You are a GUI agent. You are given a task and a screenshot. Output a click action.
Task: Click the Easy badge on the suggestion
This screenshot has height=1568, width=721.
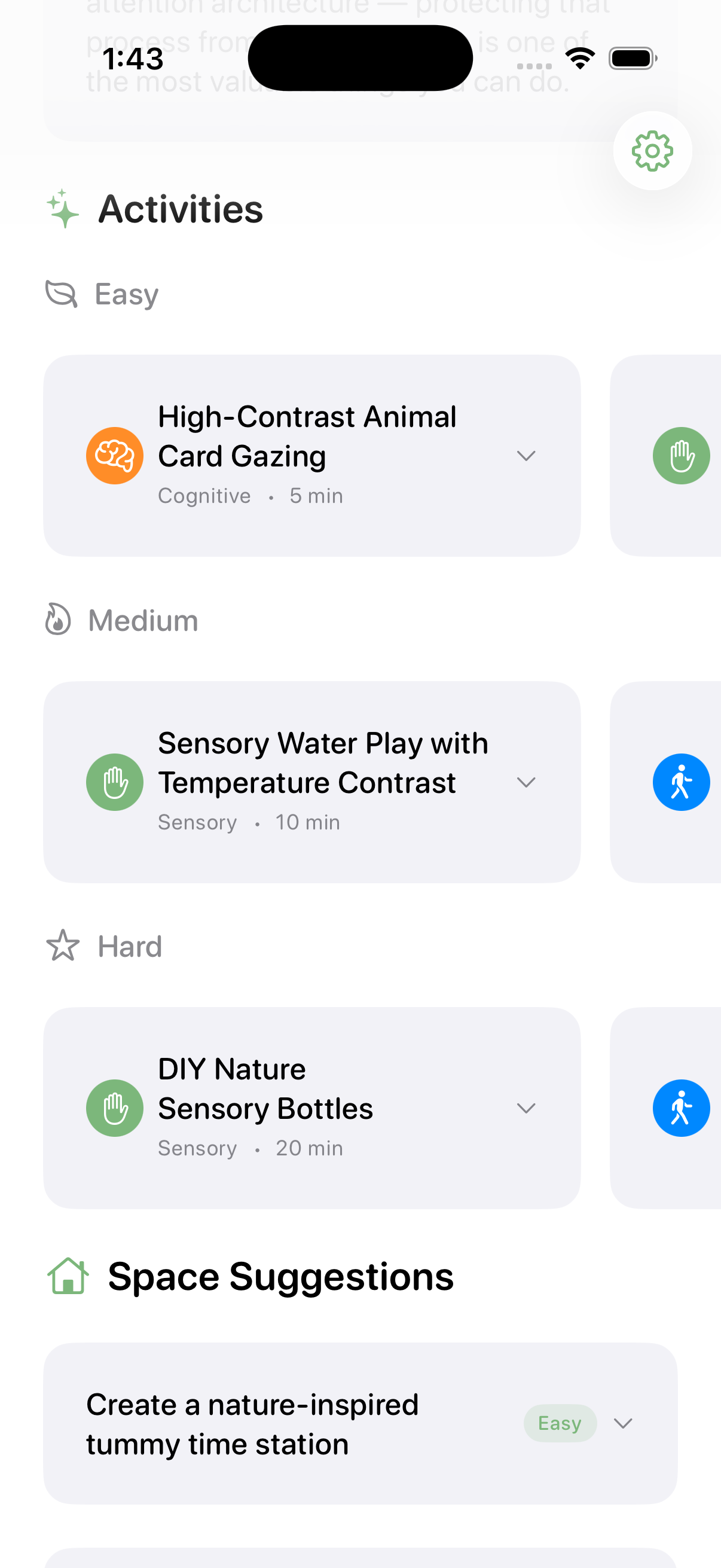click(560, 1423)
